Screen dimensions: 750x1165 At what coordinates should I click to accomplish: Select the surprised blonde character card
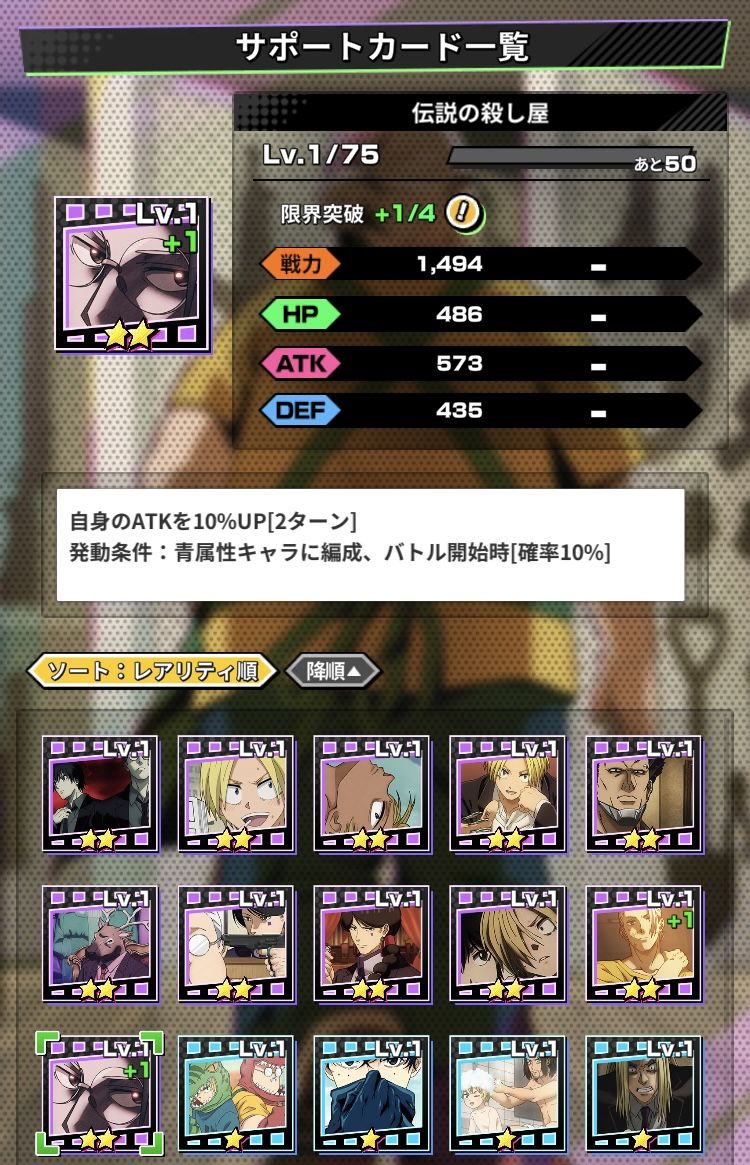[235, 794]
